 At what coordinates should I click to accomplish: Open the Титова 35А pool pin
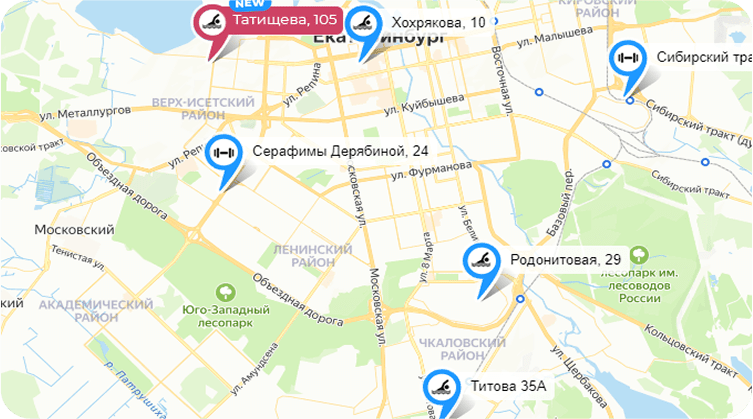(x=439, y=387)
